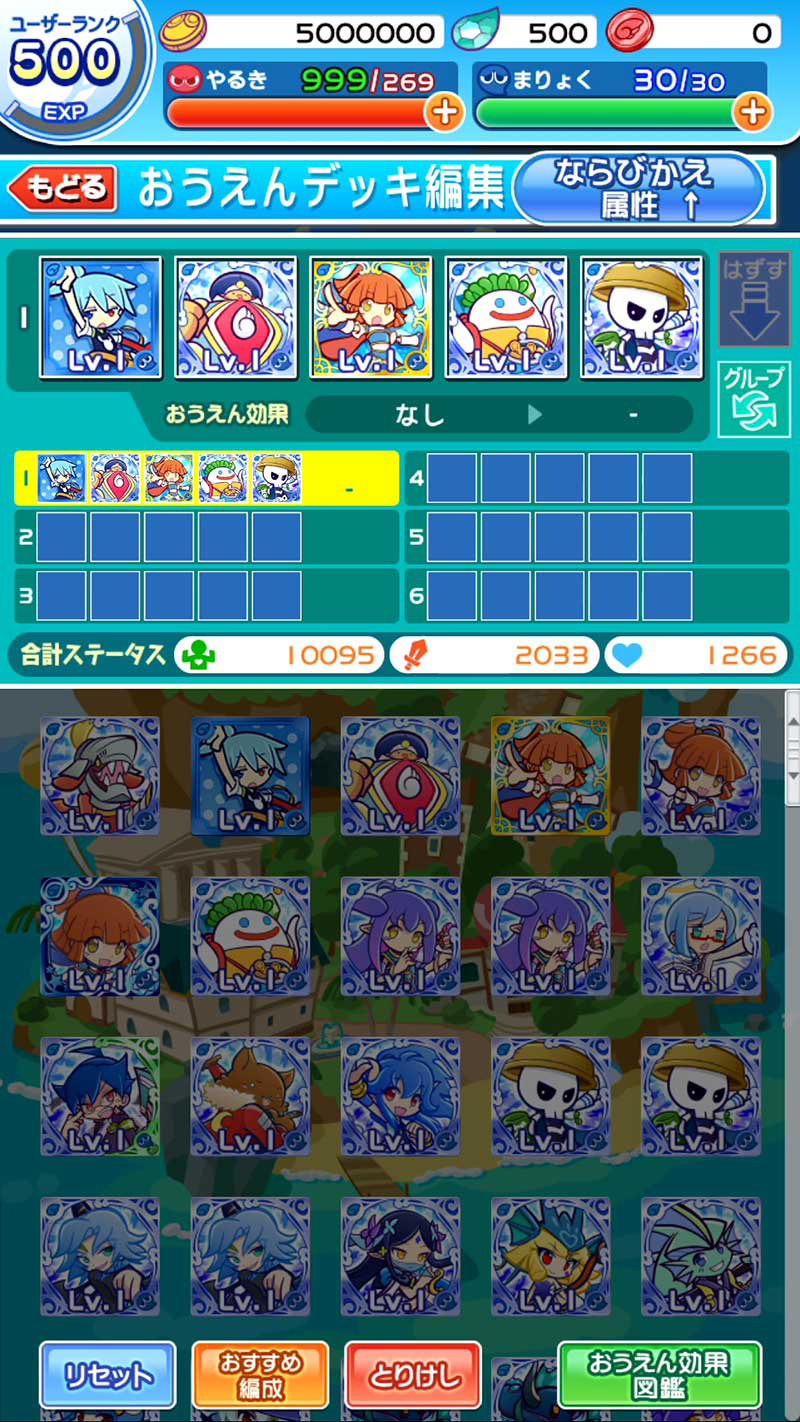Change sort order with ならびかえ button

point(638,188)
